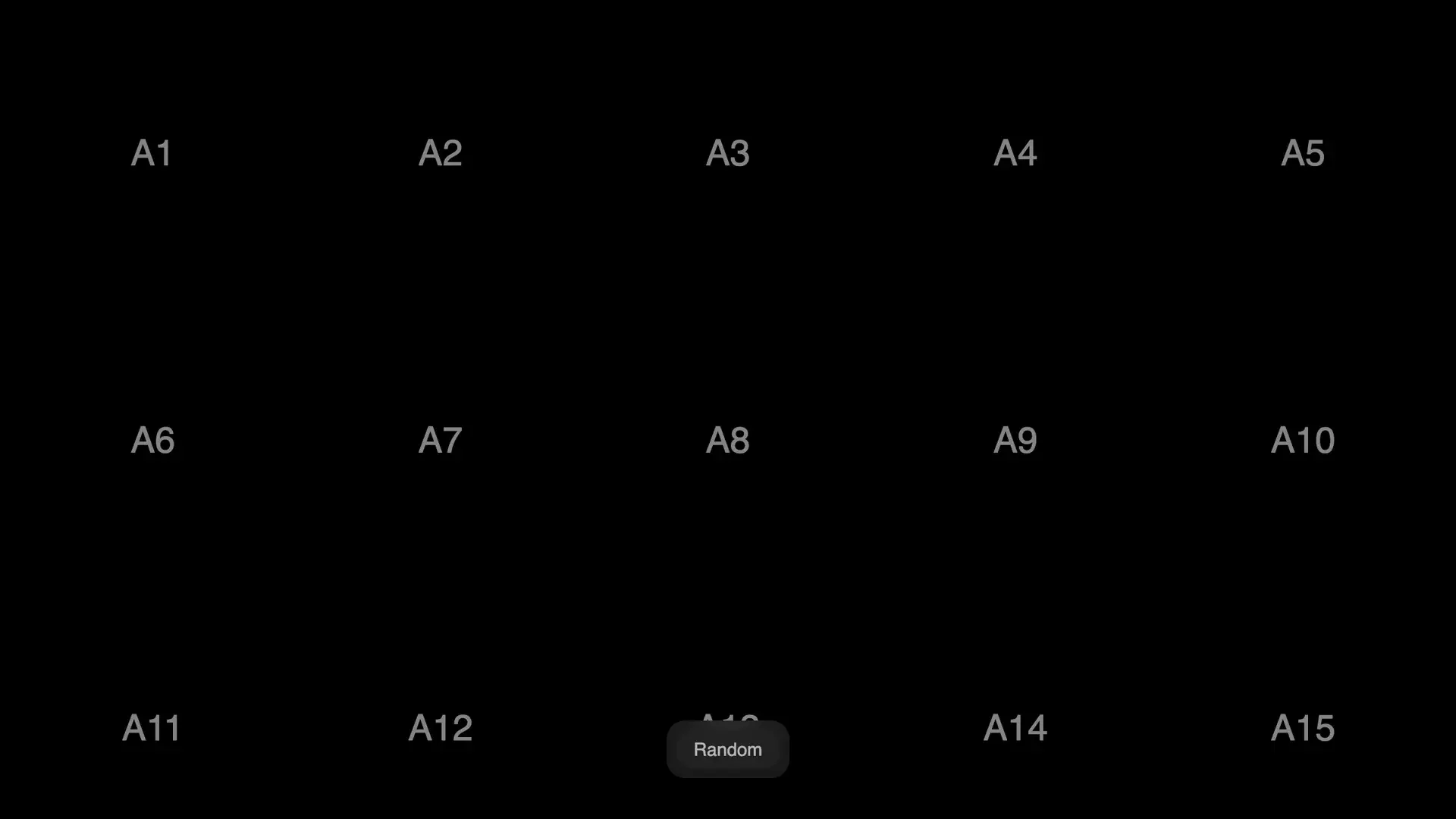Open grid item A12
Image resolution: width=1456 pixels, height=819 pixels.
(440, 728)
